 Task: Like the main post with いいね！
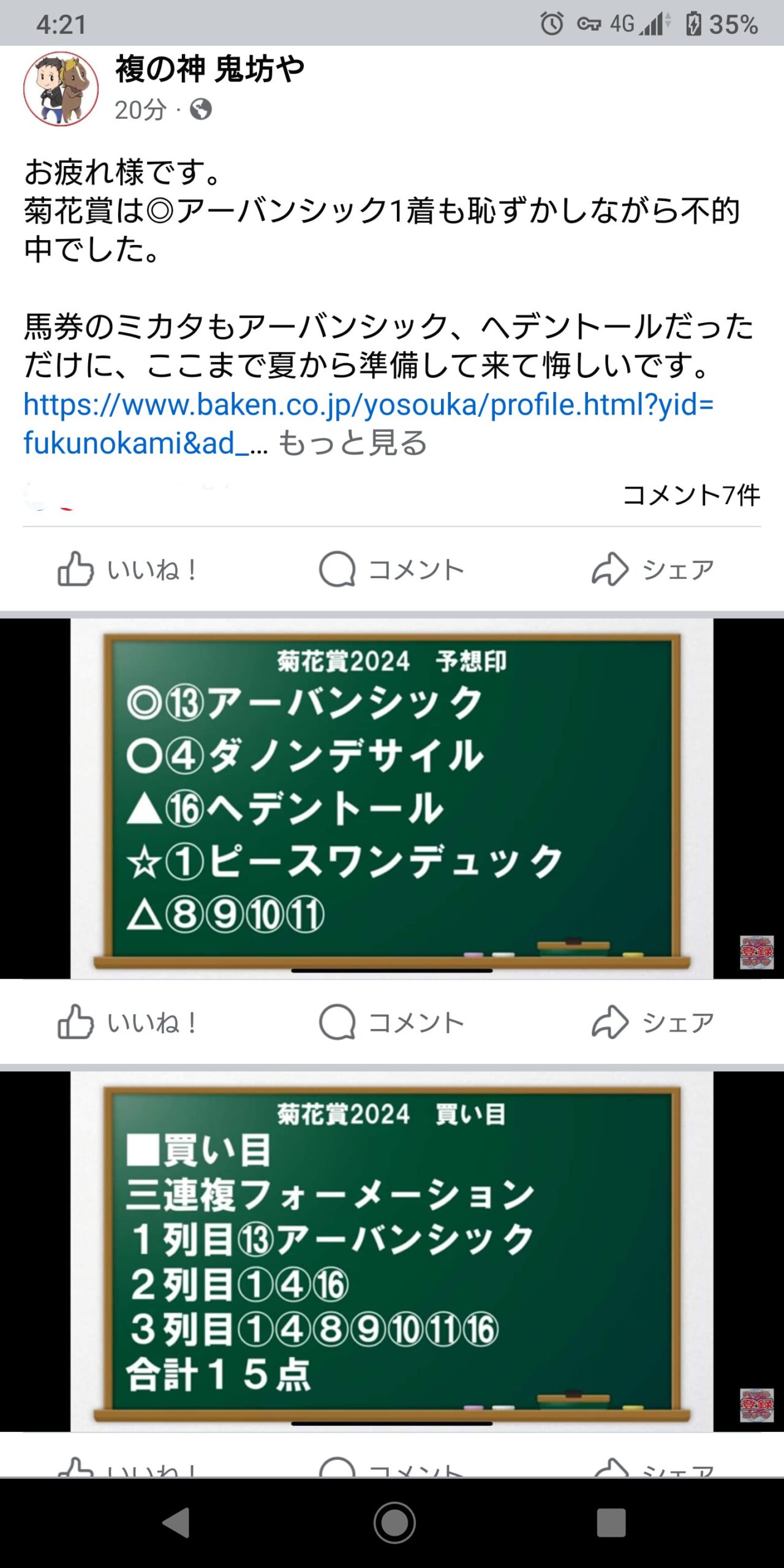tap(127, 570)
